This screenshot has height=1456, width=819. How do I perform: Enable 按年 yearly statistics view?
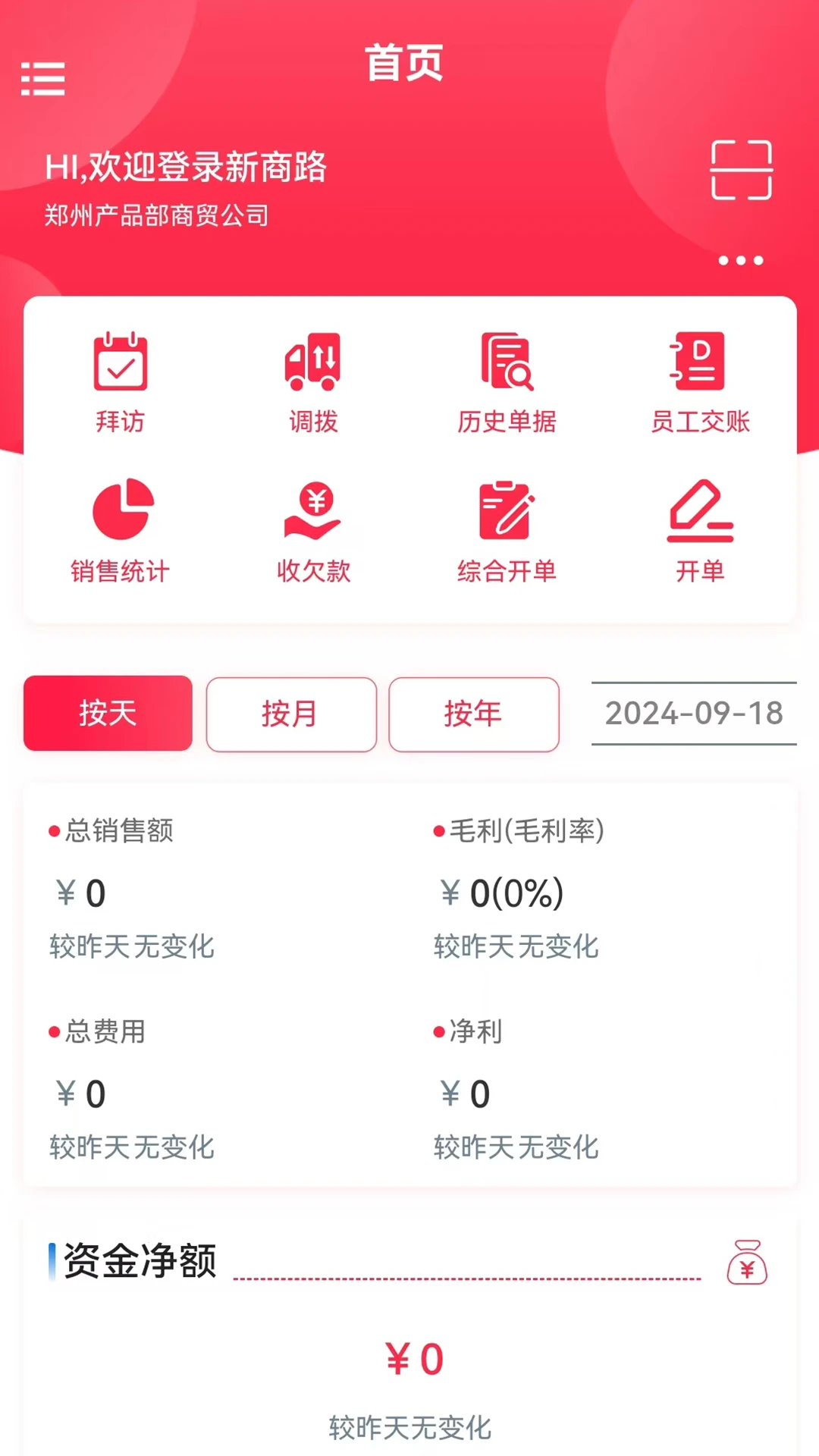tap(474, 714)
